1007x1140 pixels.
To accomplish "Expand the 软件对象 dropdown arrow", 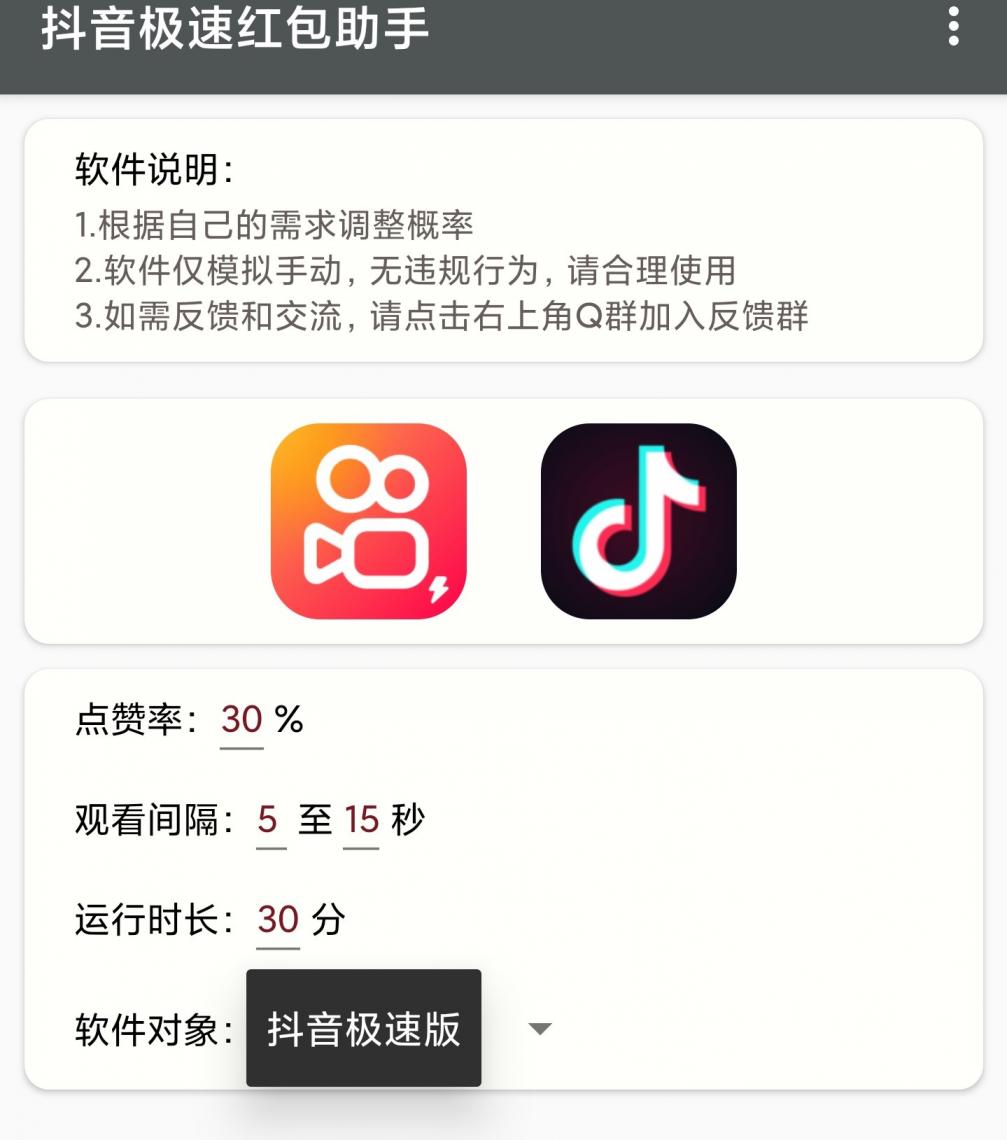I will 540,1028.
